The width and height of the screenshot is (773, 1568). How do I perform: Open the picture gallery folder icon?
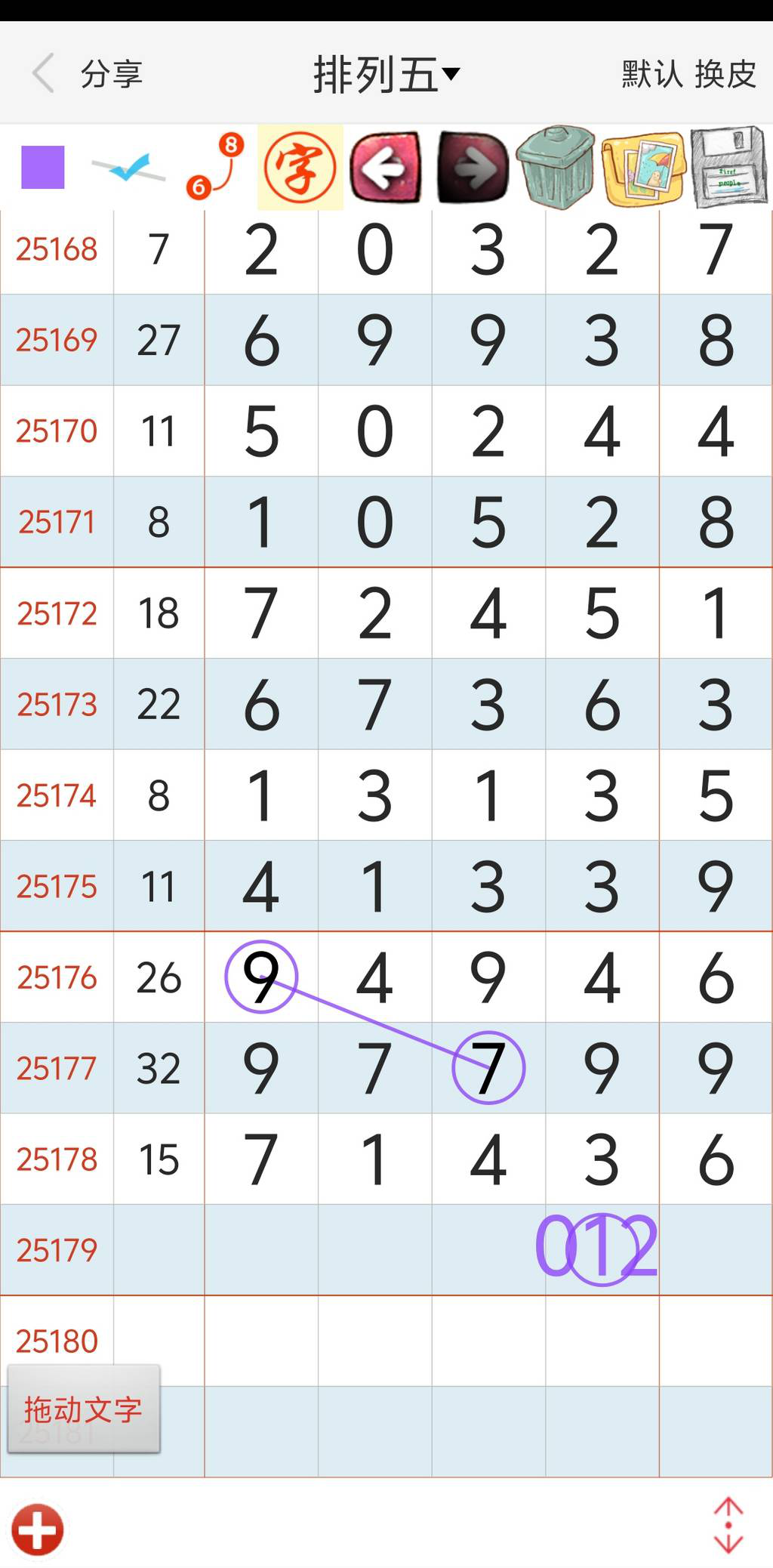pos(642,166)
